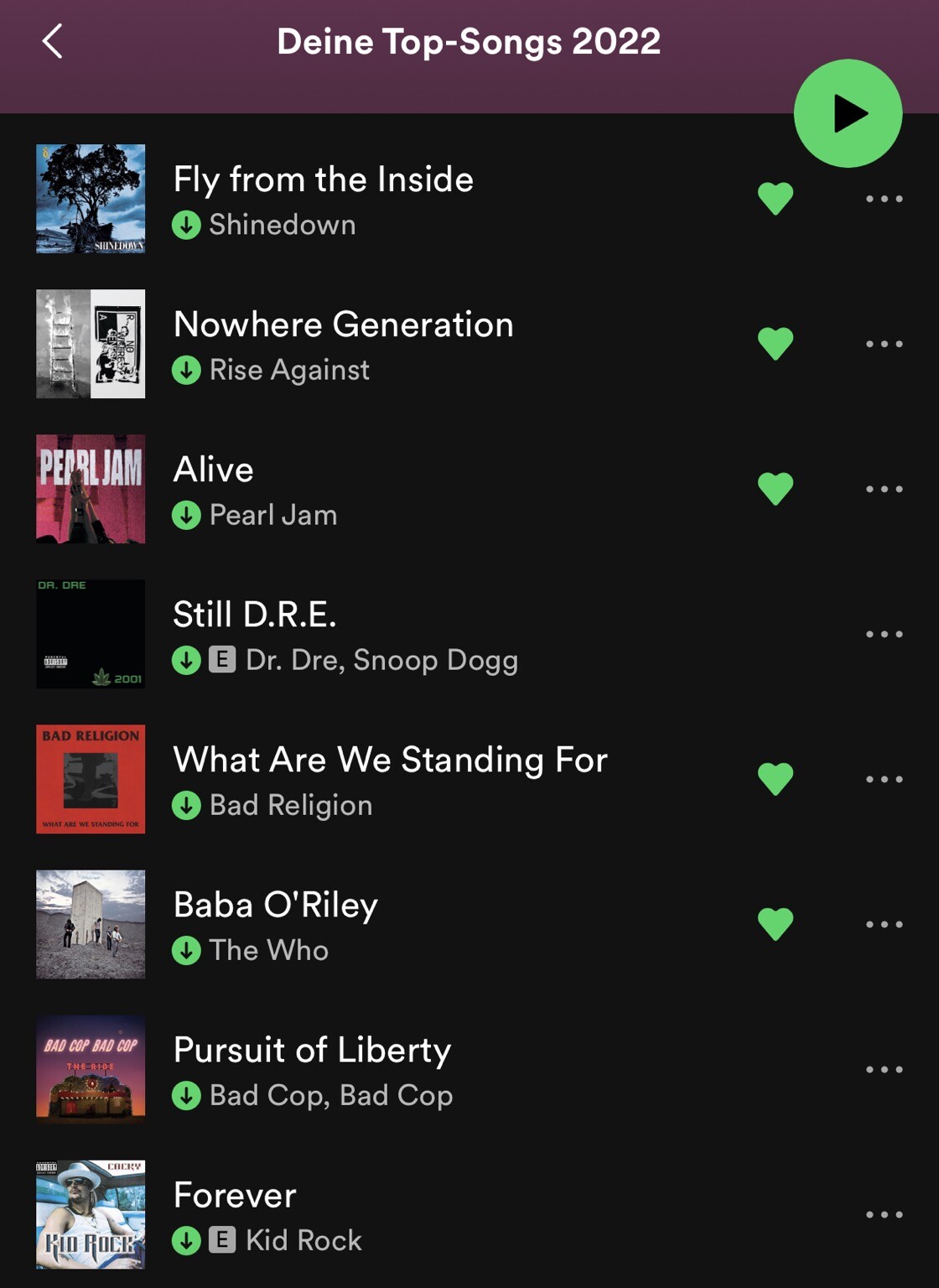Open more options for Alive

coord(884,489)
